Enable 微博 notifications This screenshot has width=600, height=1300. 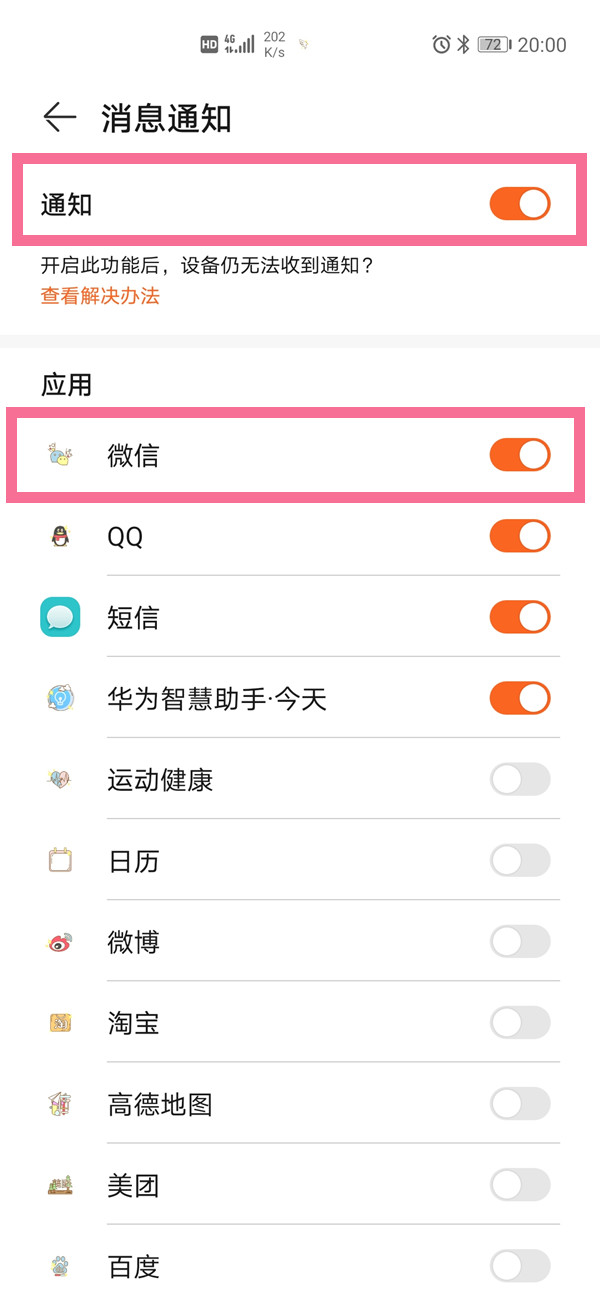[519, 941]
